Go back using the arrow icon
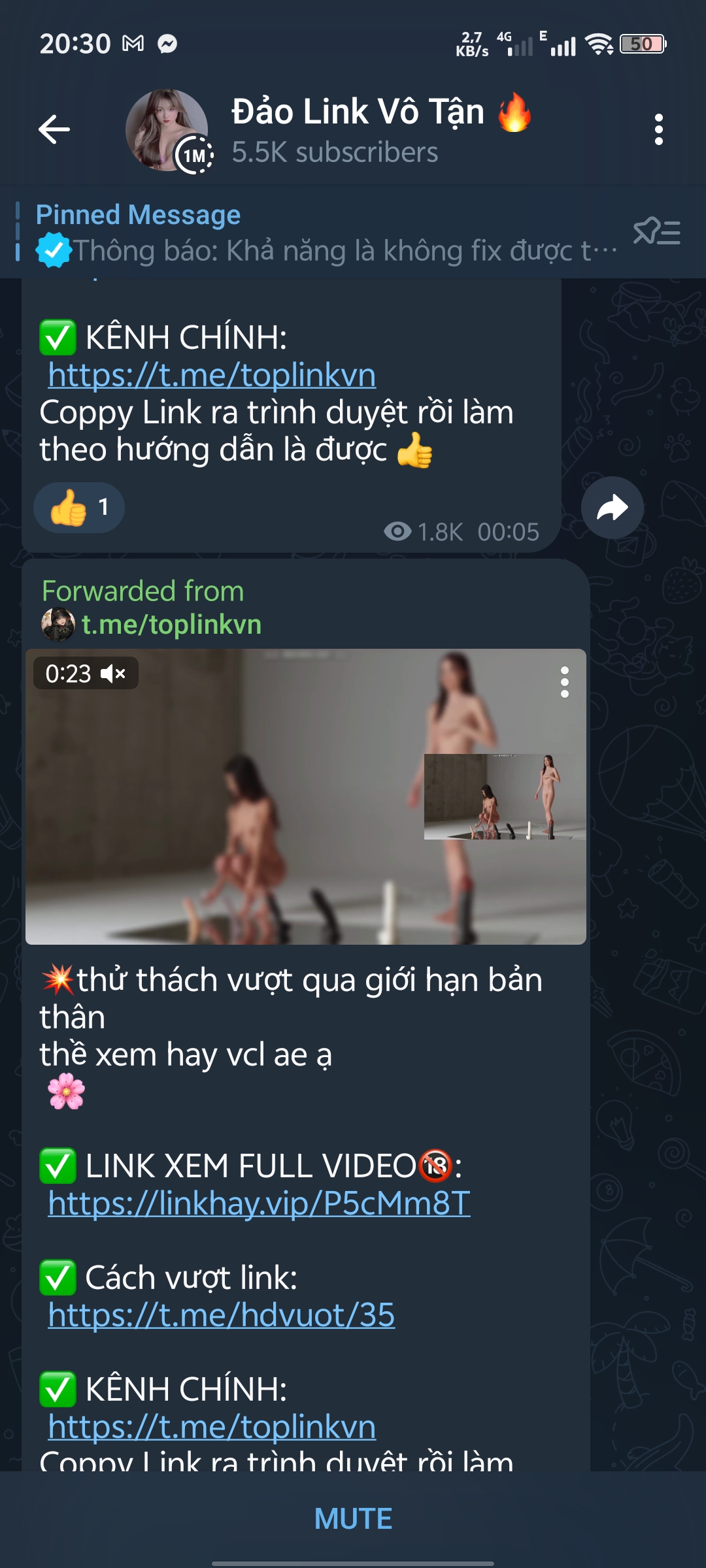The height and width of the screenshot is (1568, 706). click(x=54, y=129)
